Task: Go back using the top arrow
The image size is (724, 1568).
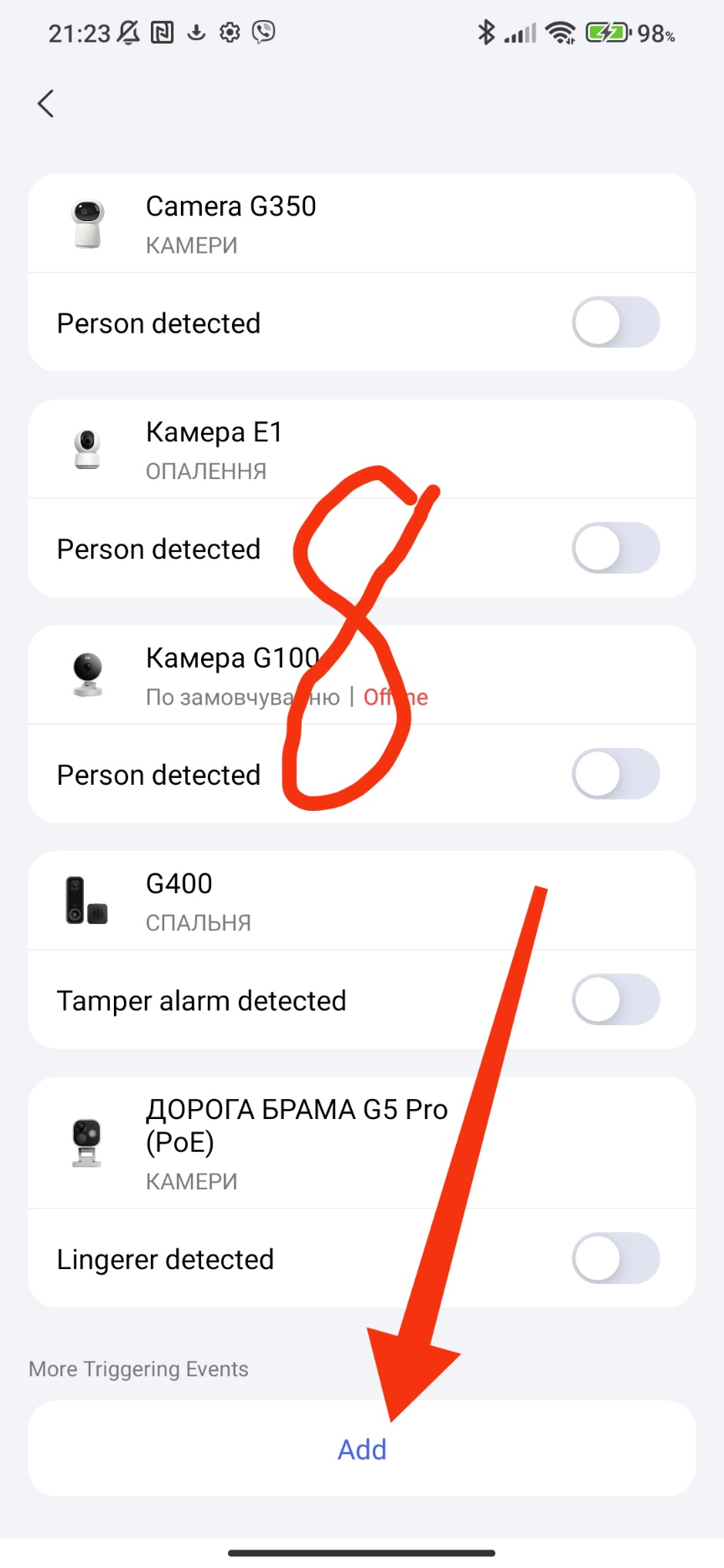Action: click(x=46, y=104)
